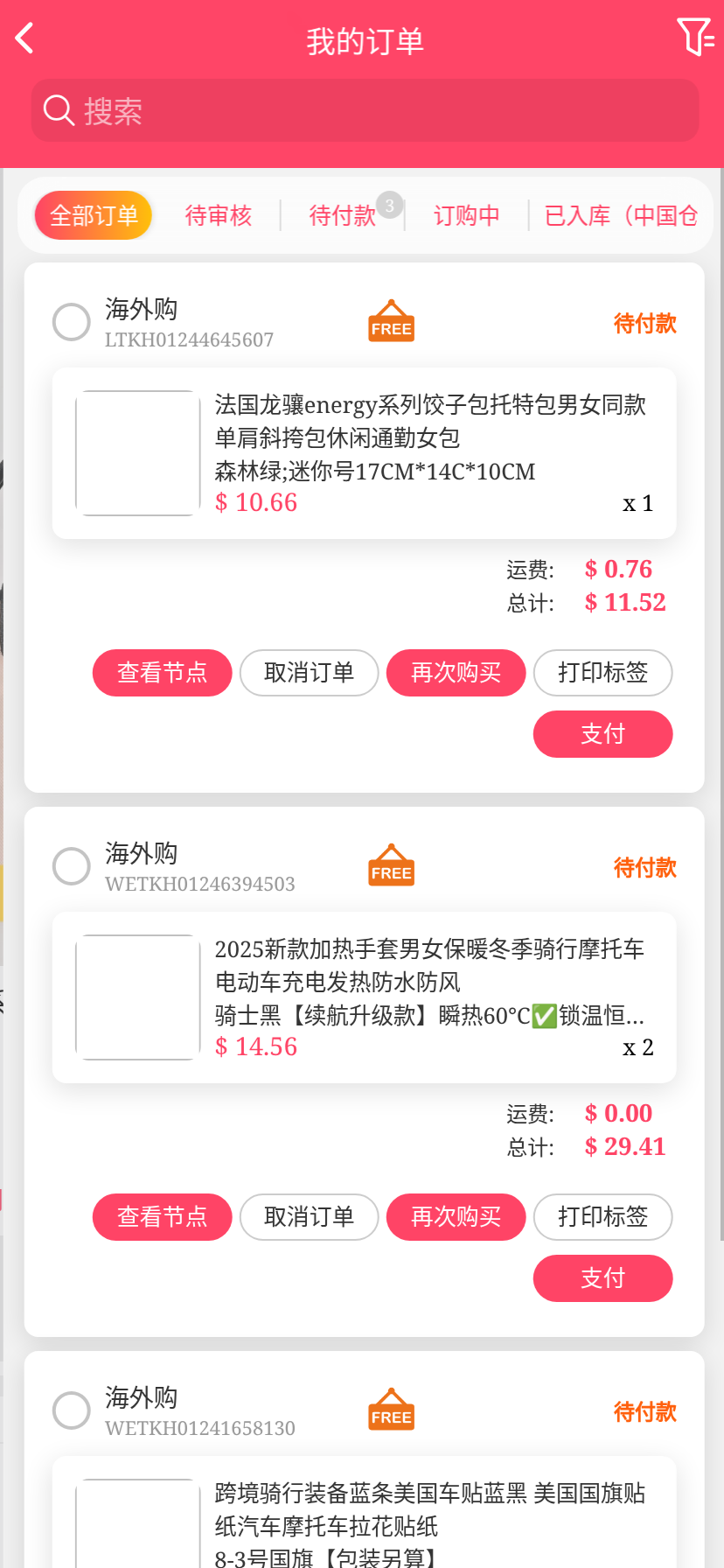Switch to the 订购中 tab
The width and height of the screenshot is (724, 1568).
click(467, 215)
